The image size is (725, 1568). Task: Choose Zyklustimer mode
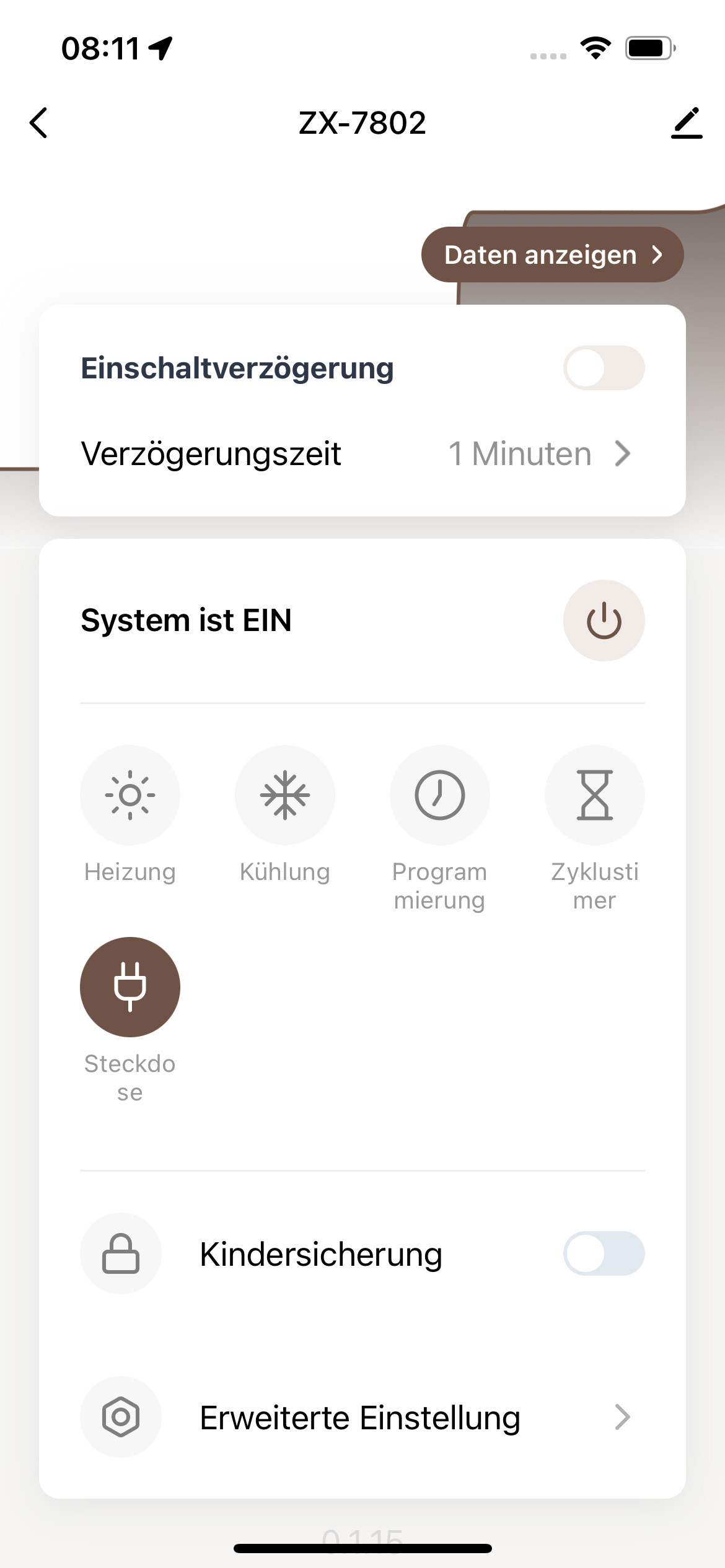point(594,795)
